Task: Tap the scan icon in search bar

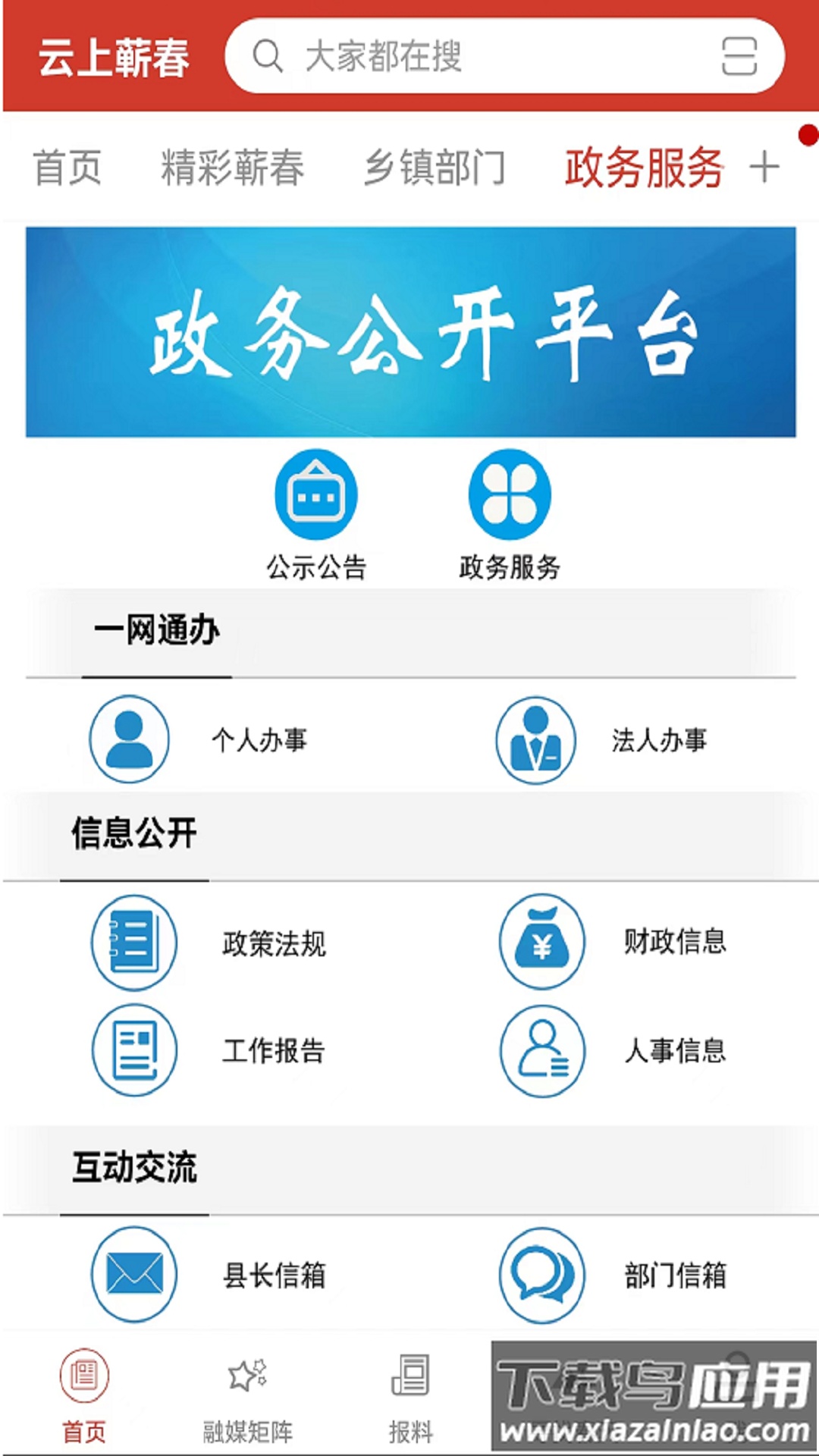Action: coord(739,57)
